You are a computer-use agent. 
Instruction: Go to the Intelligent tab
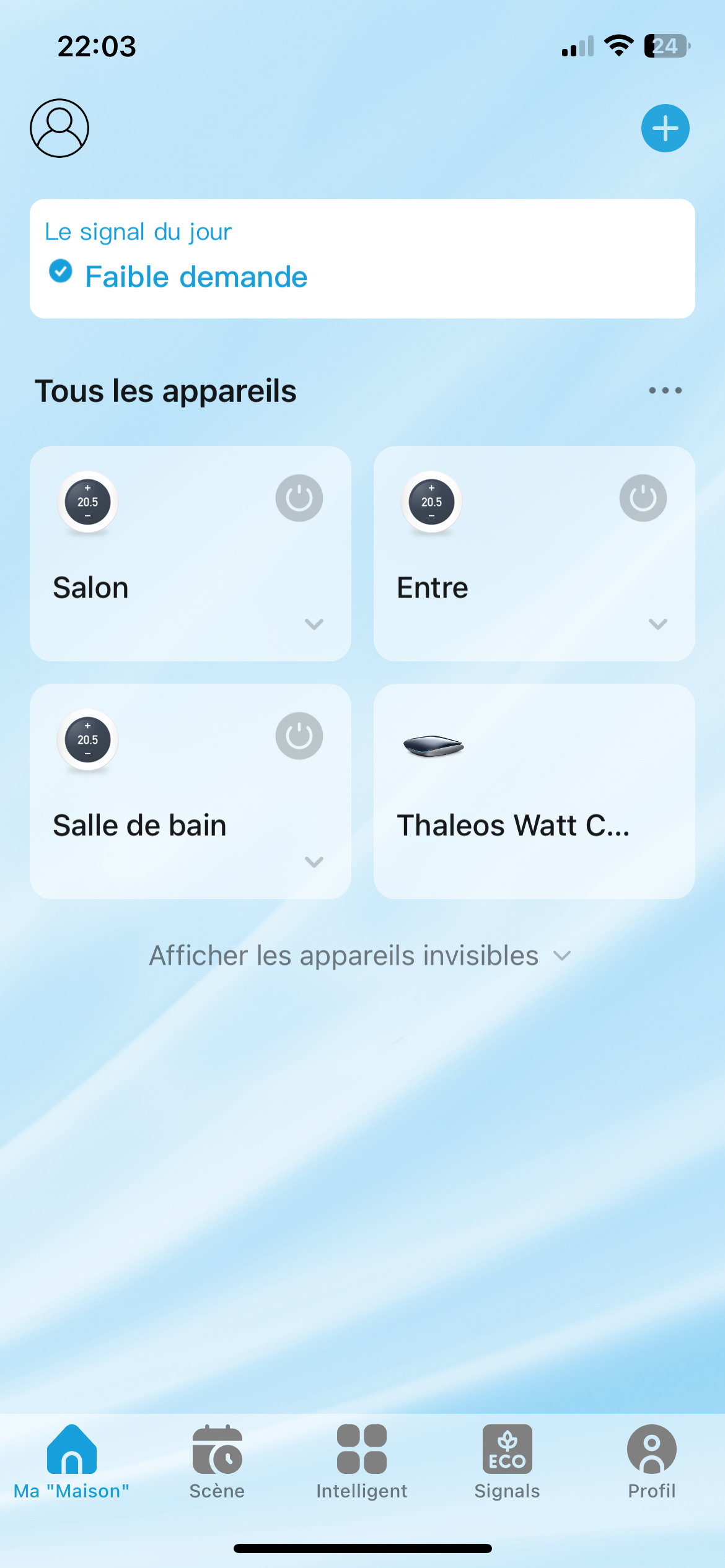coord(362,1461)
